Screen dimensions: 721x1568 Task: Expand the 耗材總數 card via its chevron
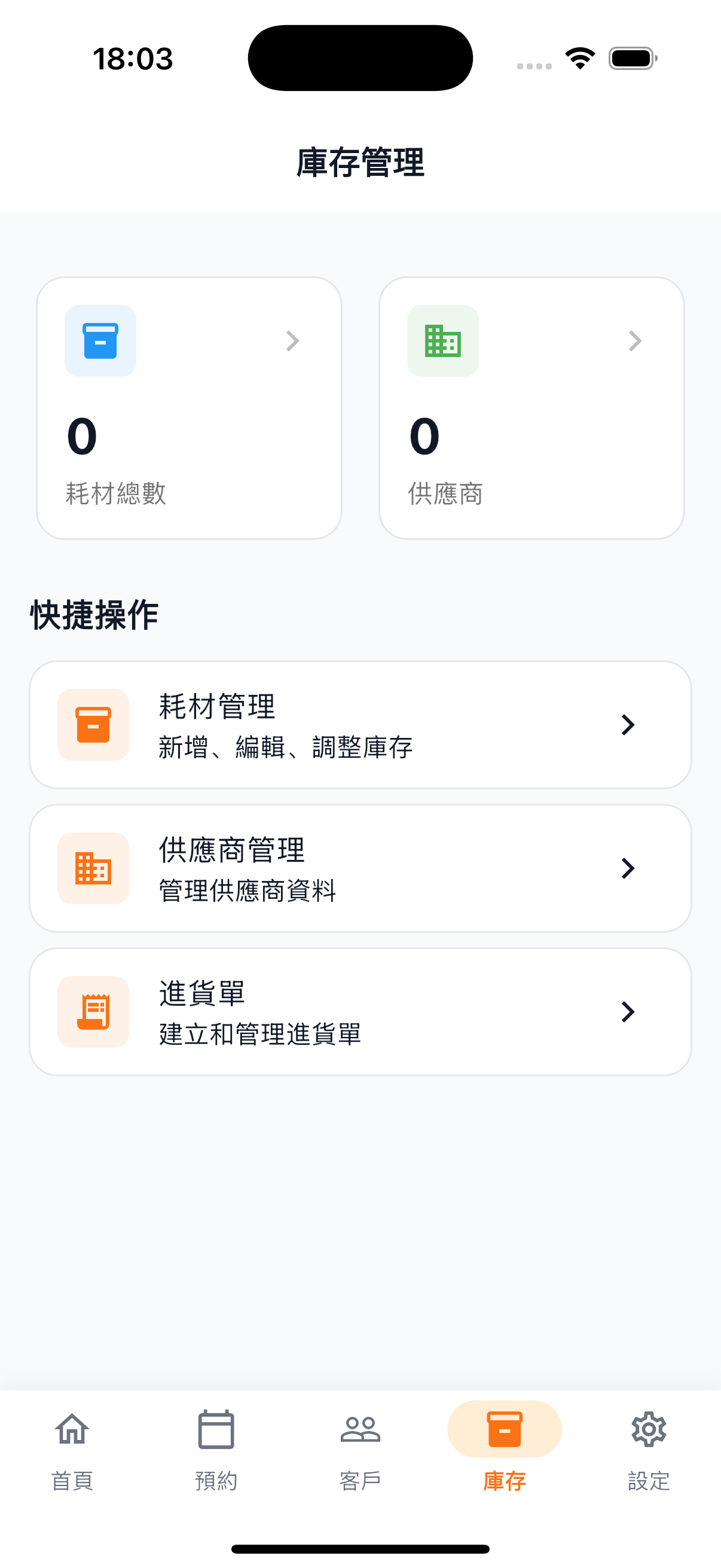tap(293, 341)
